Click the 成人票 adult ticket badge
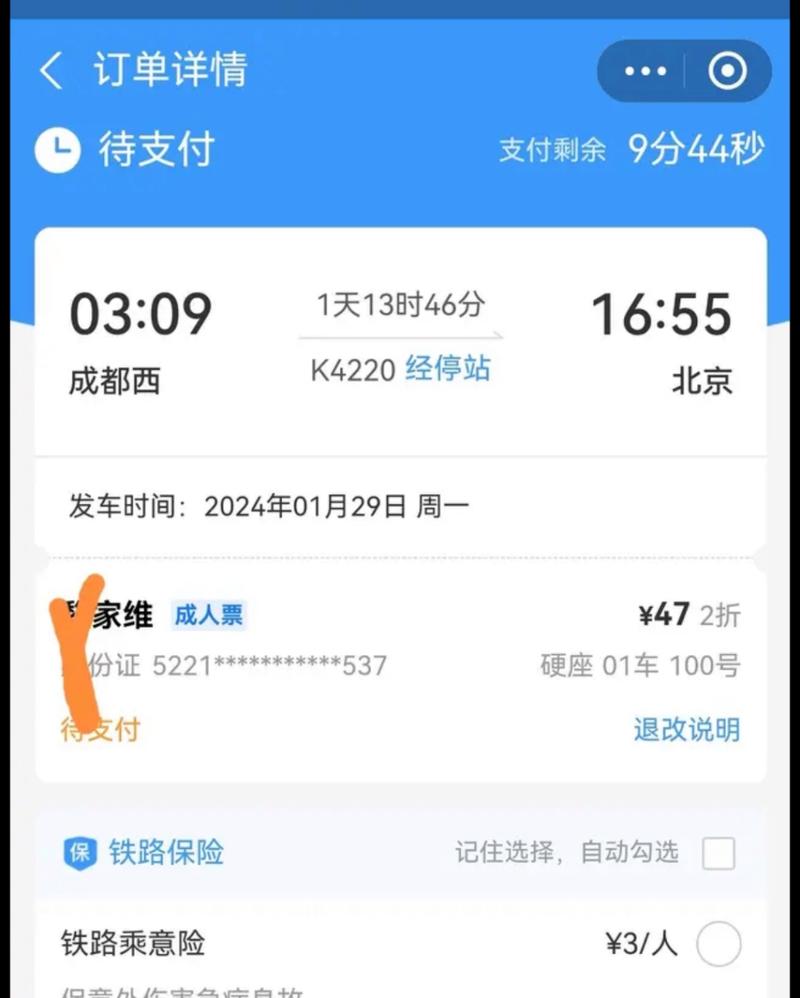Viewport: 800px width, 998px height. (209, 617)
